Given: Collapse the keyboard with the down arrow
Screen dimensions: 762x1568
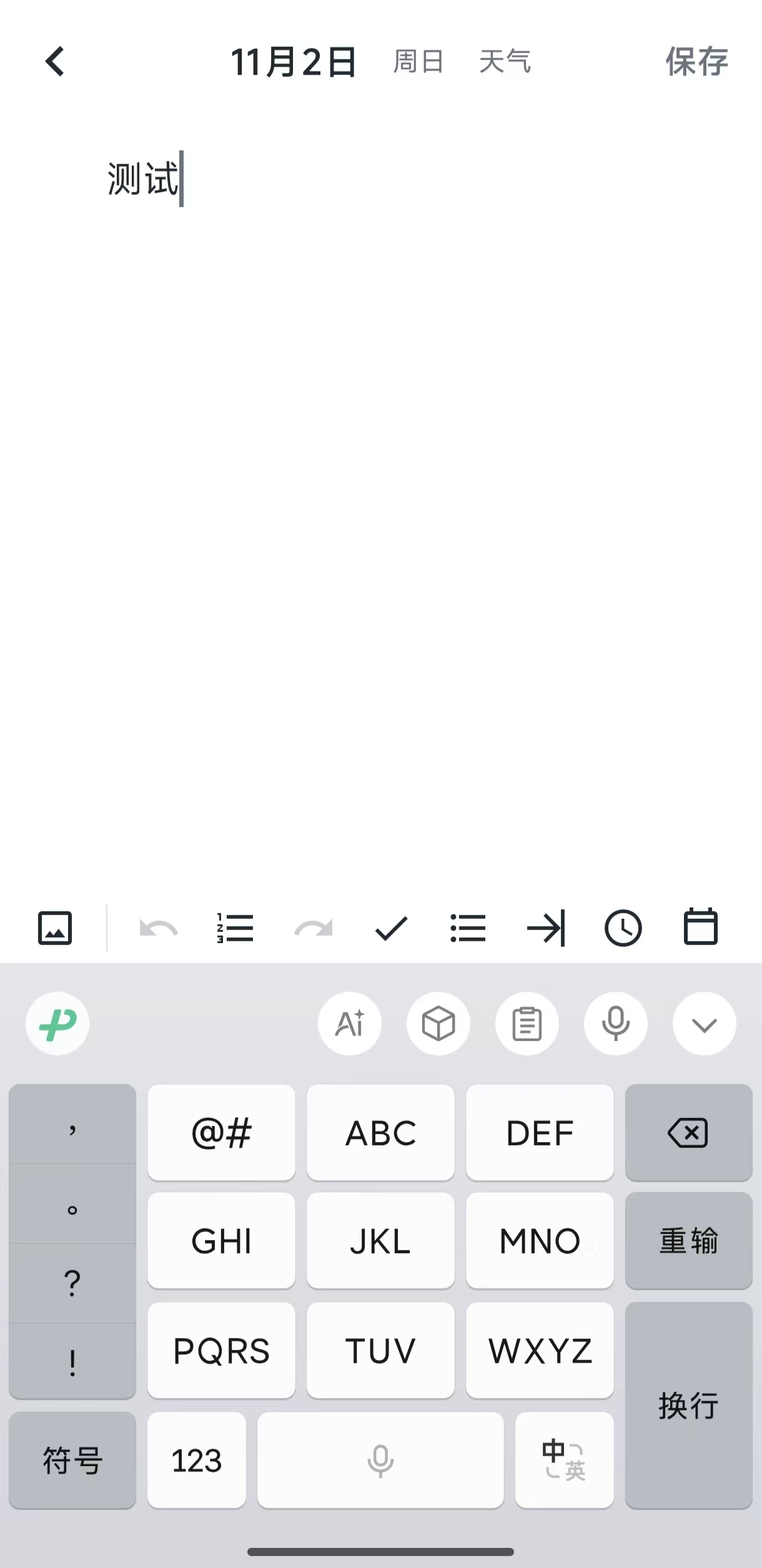Looking at the screenshot, I should click(704, 1024).
